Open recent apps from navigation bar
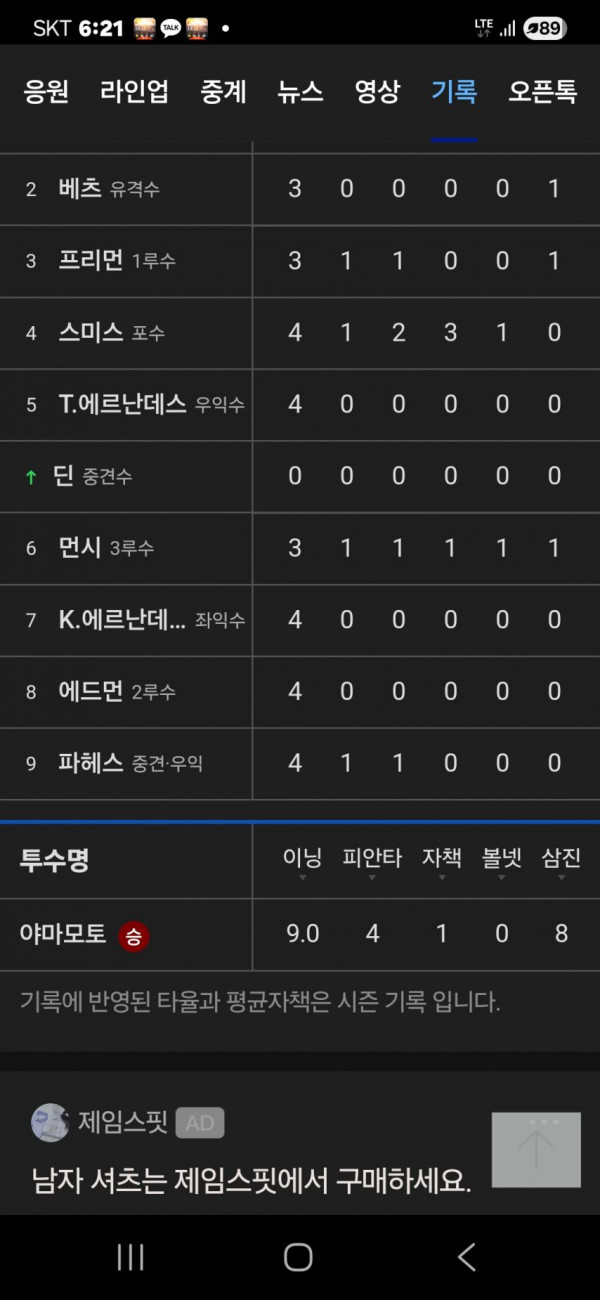Screen dimensions: 600x1300 [x=131, y=1257]
